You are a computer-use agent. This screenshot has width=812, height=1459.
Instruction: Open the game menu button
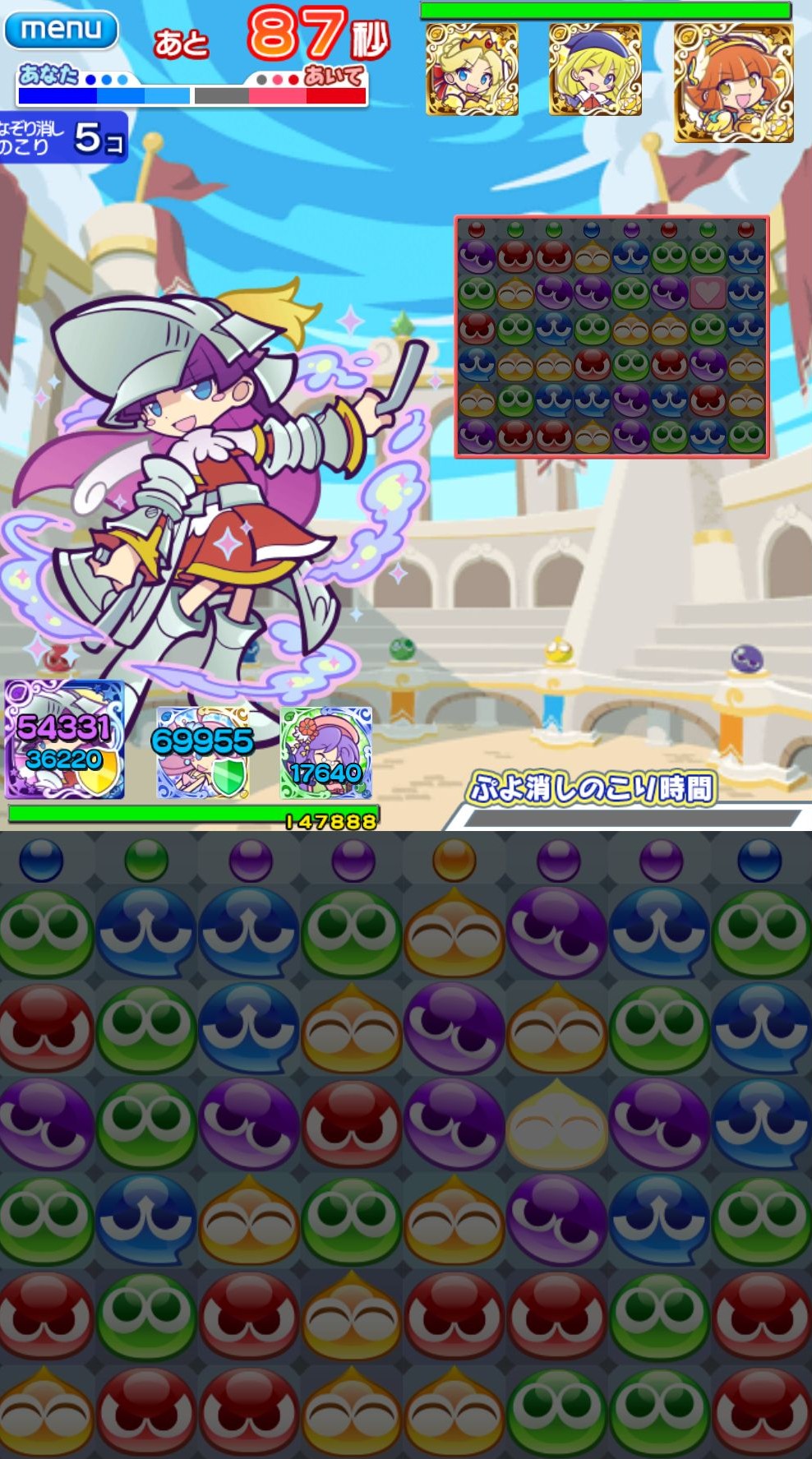61,30
